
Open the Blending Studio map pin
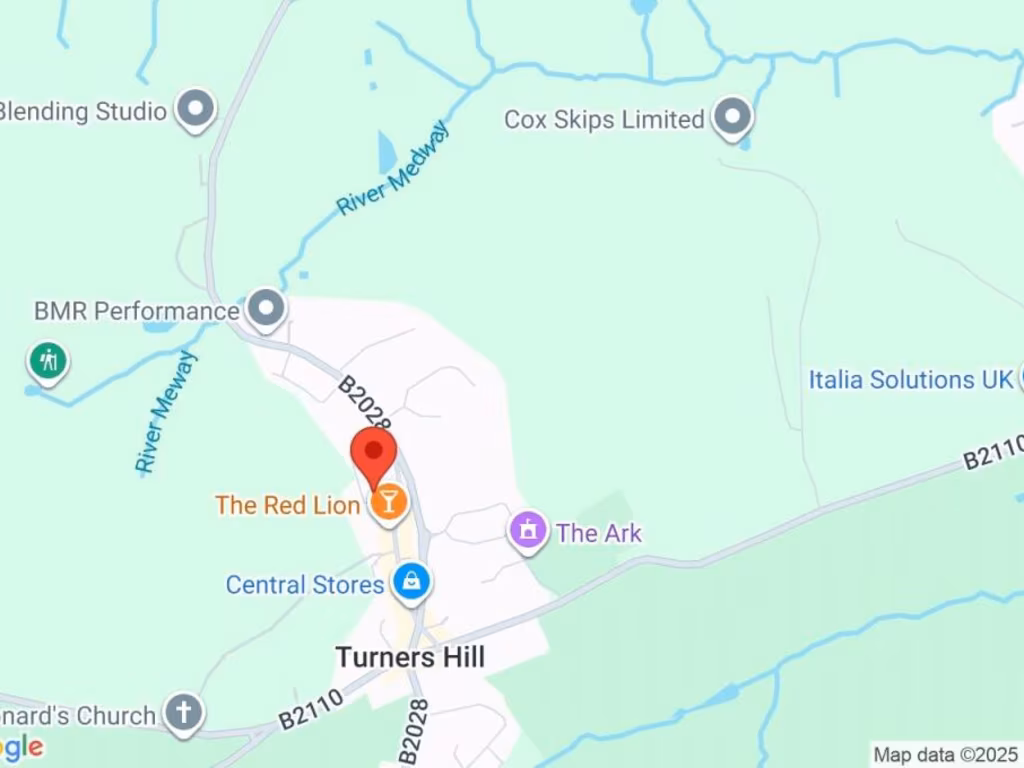[196, 109]
